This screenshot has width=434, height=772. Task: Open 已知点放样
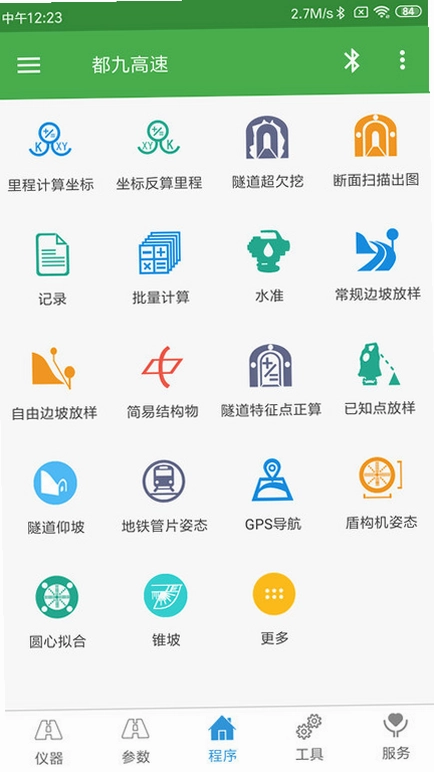[379, 379]
